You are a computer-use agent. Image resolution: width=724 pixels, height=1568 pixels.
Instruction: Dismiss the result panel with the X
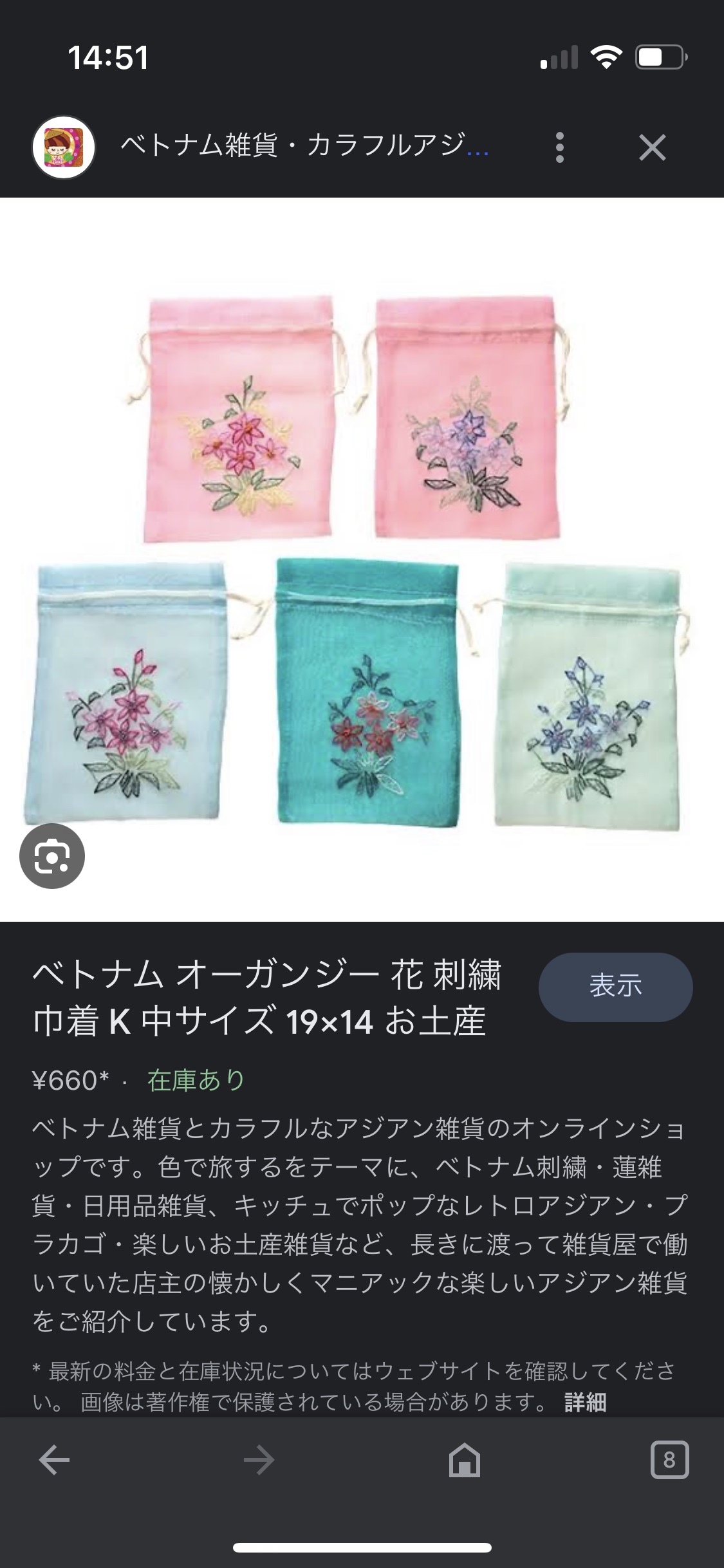click(653, 147)
